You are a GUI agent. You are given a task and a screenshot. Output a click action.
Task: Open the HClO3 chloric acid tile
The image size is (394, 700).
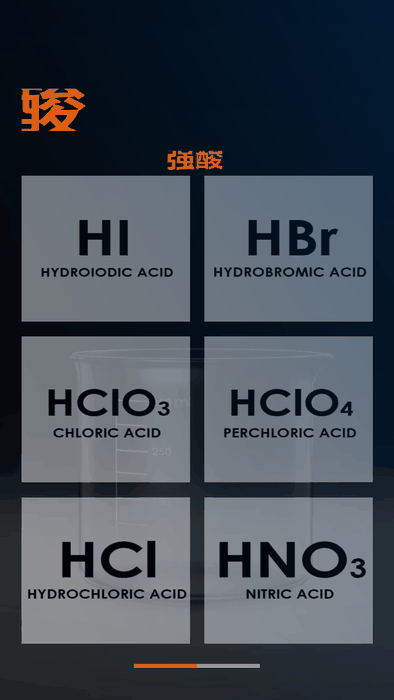click(x=106, y=409)
